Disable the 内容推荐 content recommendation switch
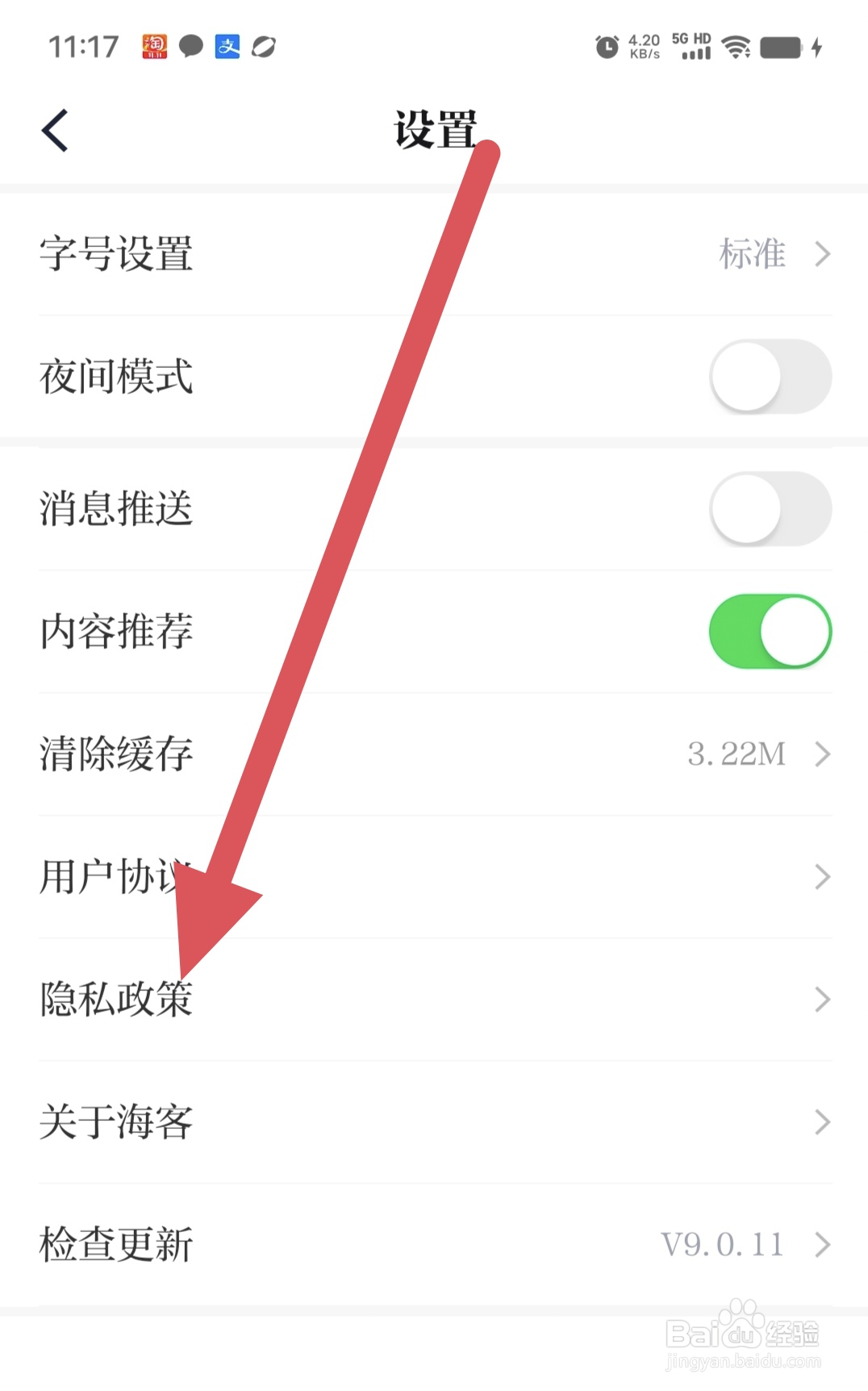 tap(769, 632)
